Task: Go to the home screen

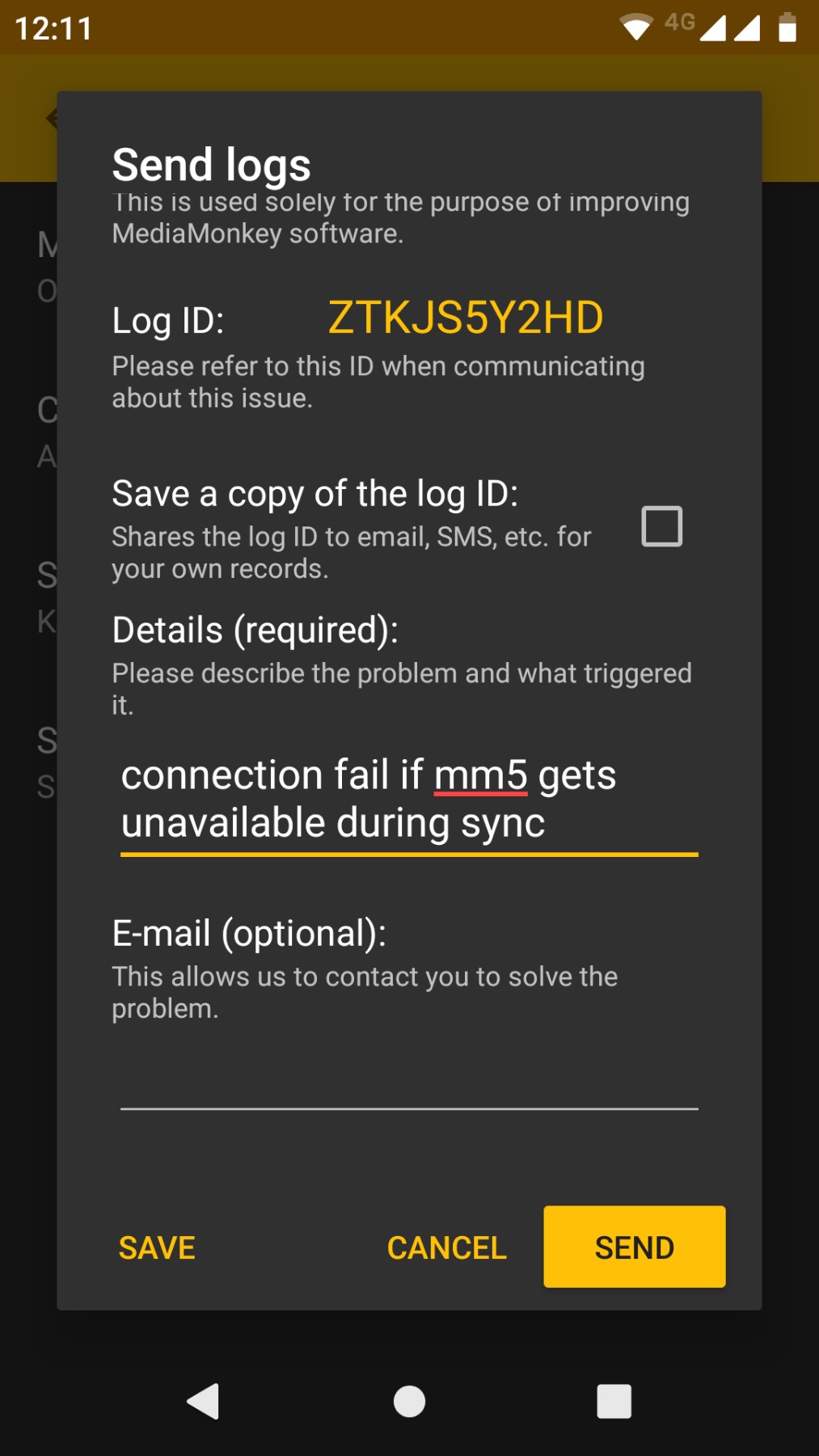Action: [409, 1401]
